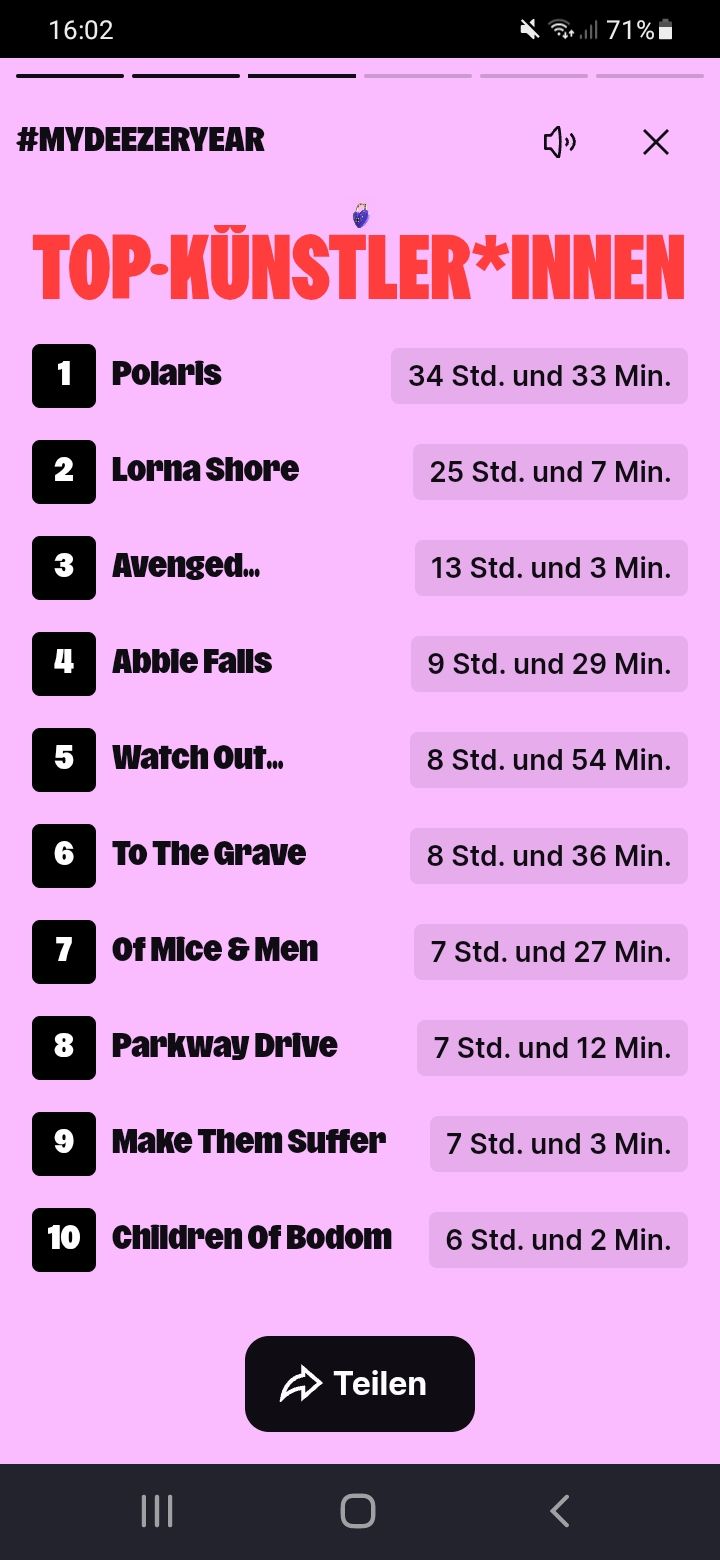Open recent apps from the navigation bar
The image size is (720, 1560).
tap(157, 1511)
